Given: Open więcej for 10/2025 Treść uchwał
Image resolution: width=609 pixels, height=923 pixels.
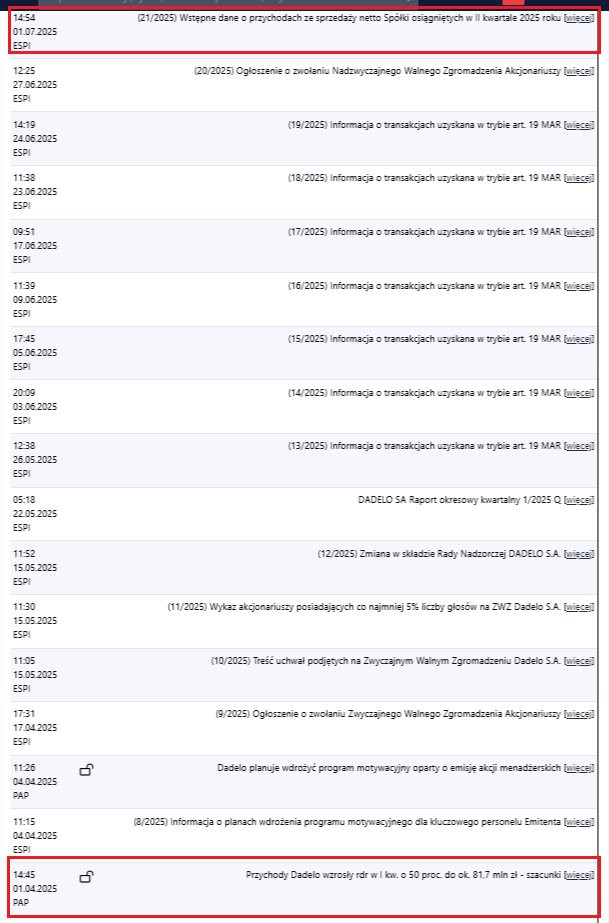Looking at the screenshot, I should pyautogui.click(x=579, y=661).
